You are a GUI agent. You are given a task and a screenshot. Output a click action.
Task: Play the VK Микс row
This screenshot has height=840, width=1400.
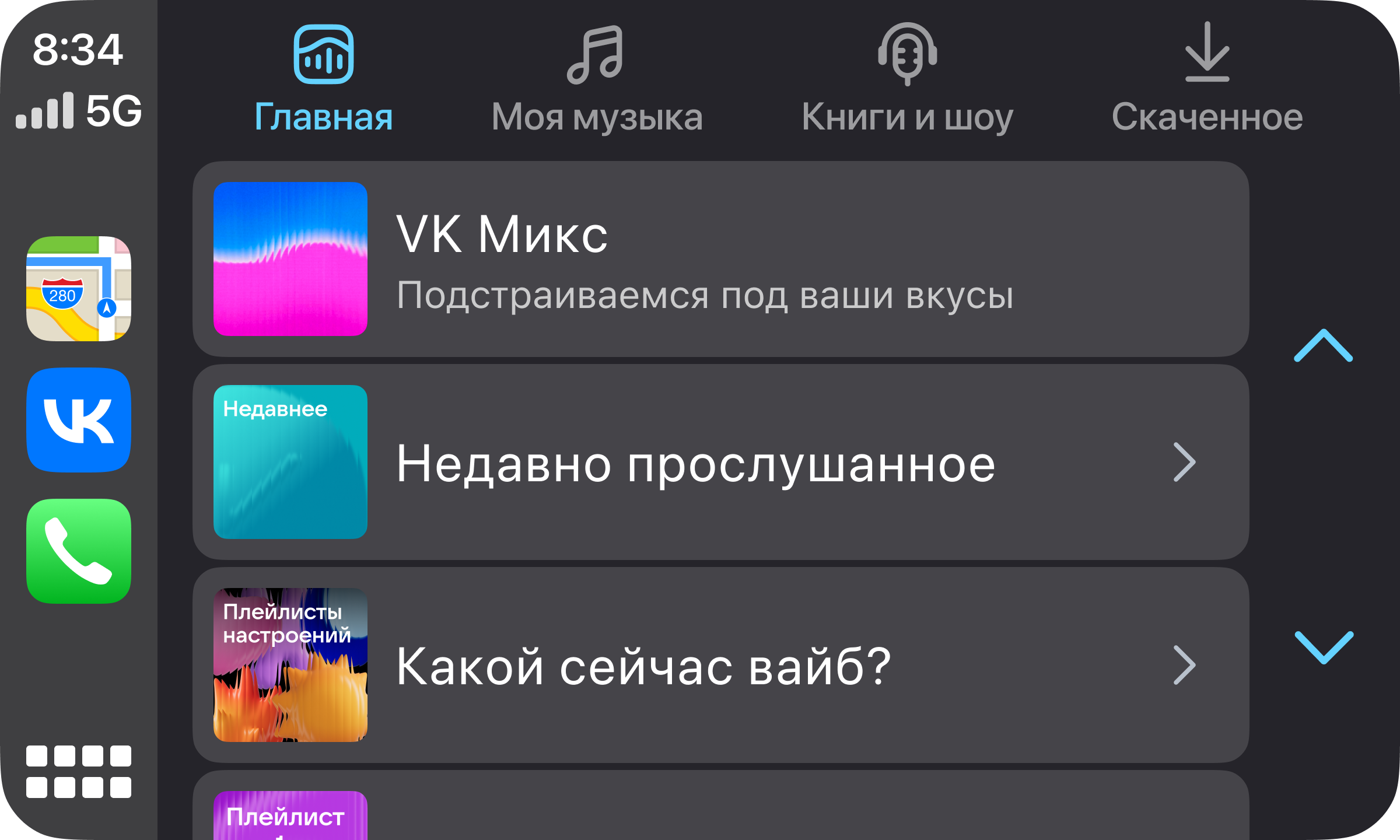(720, 259)
